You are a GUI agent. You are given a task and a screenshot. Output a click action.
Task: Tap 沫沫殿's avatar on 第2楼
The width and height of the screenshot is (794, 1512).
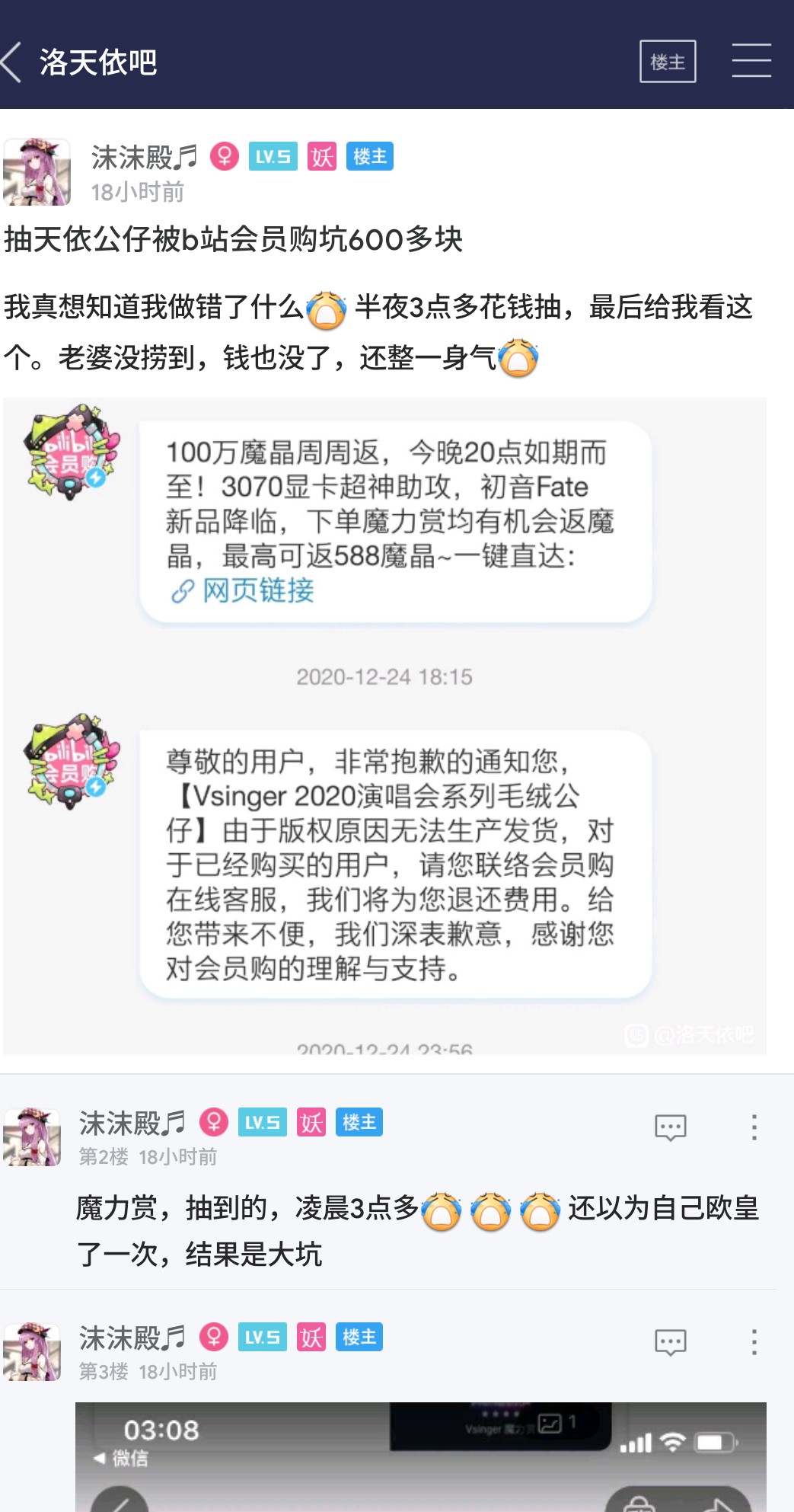coord(32,1136)
